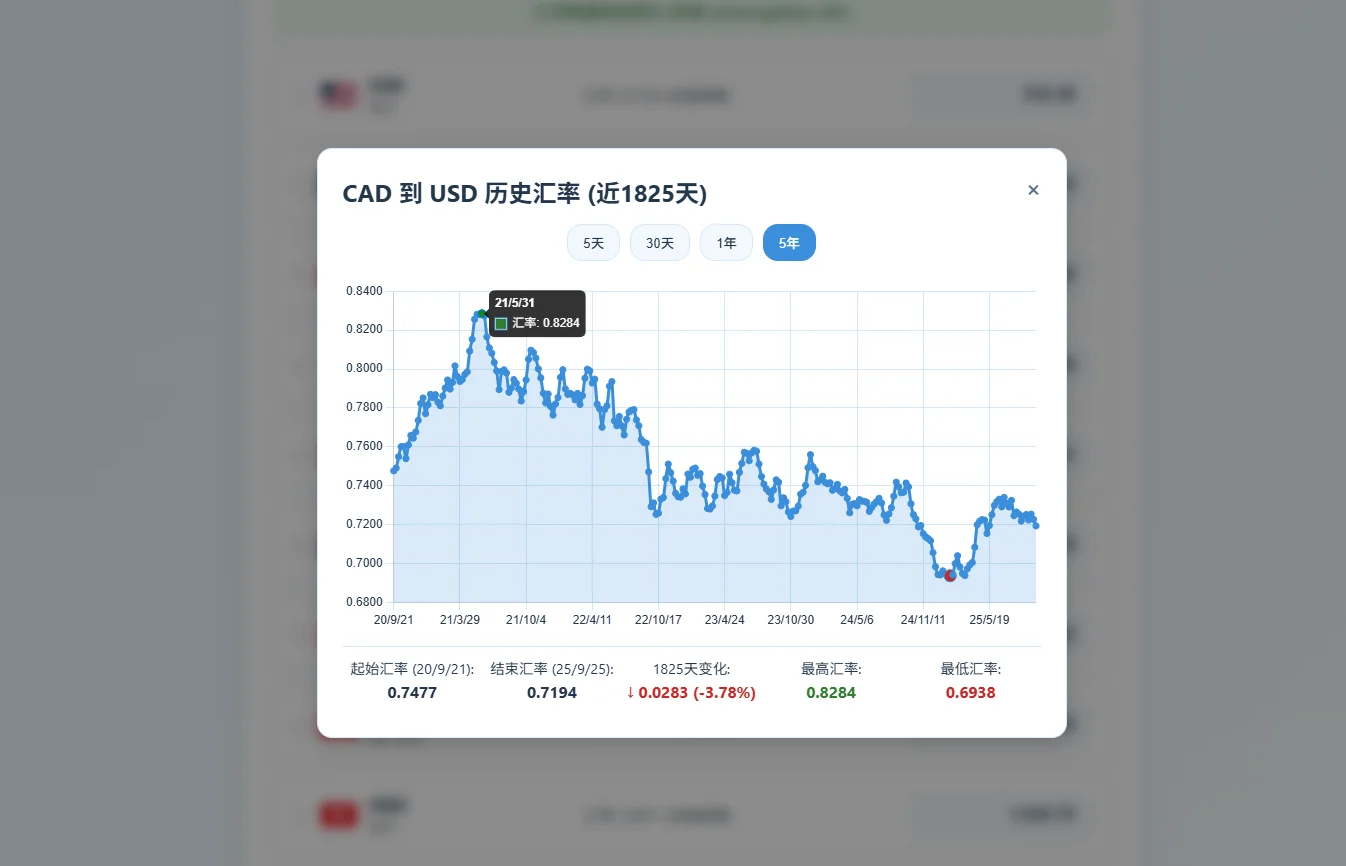
Task: Show the 1年 exchange rate history
Action: [x=726, y=243]
